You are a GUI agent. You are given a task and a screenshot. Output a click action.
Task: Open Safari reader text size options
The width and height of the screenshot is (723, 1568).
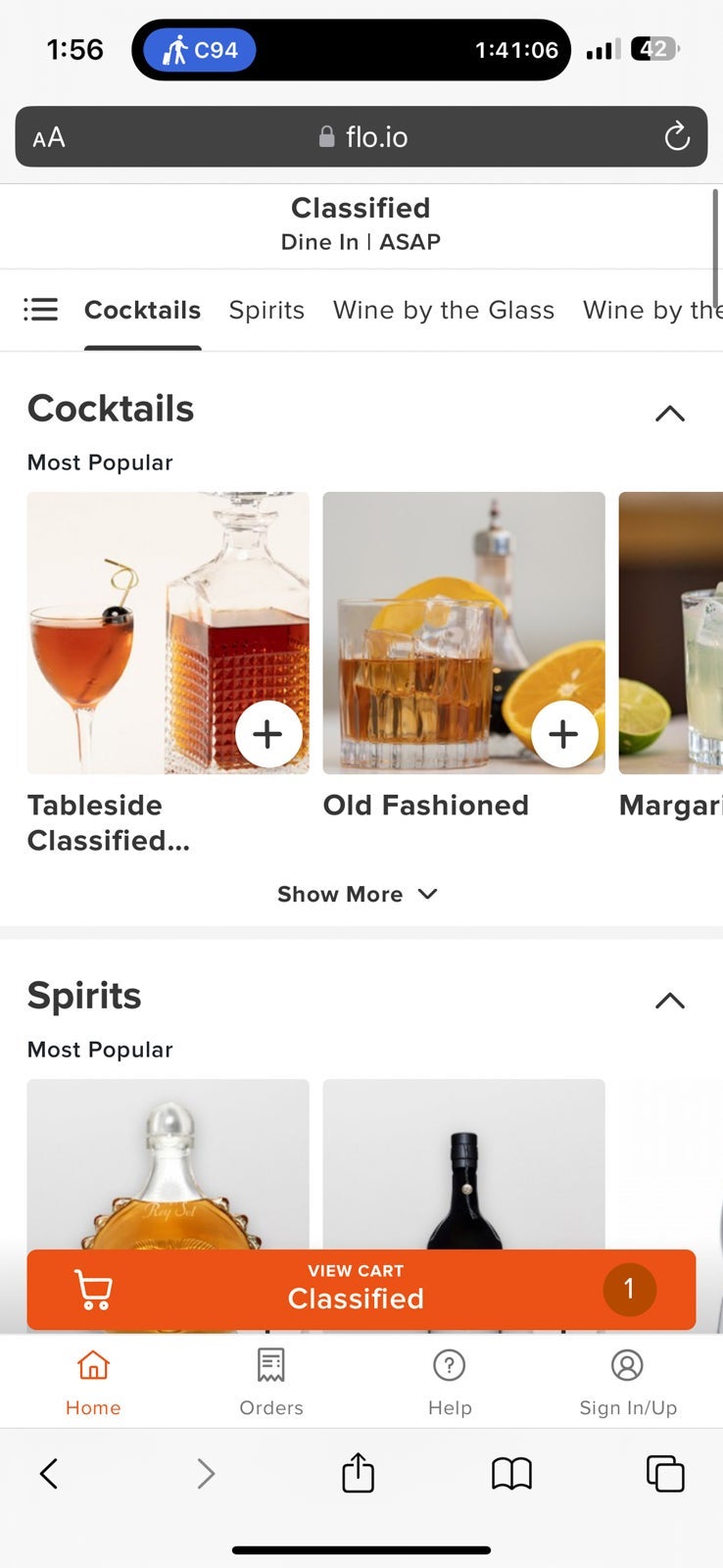pos(49,137)
